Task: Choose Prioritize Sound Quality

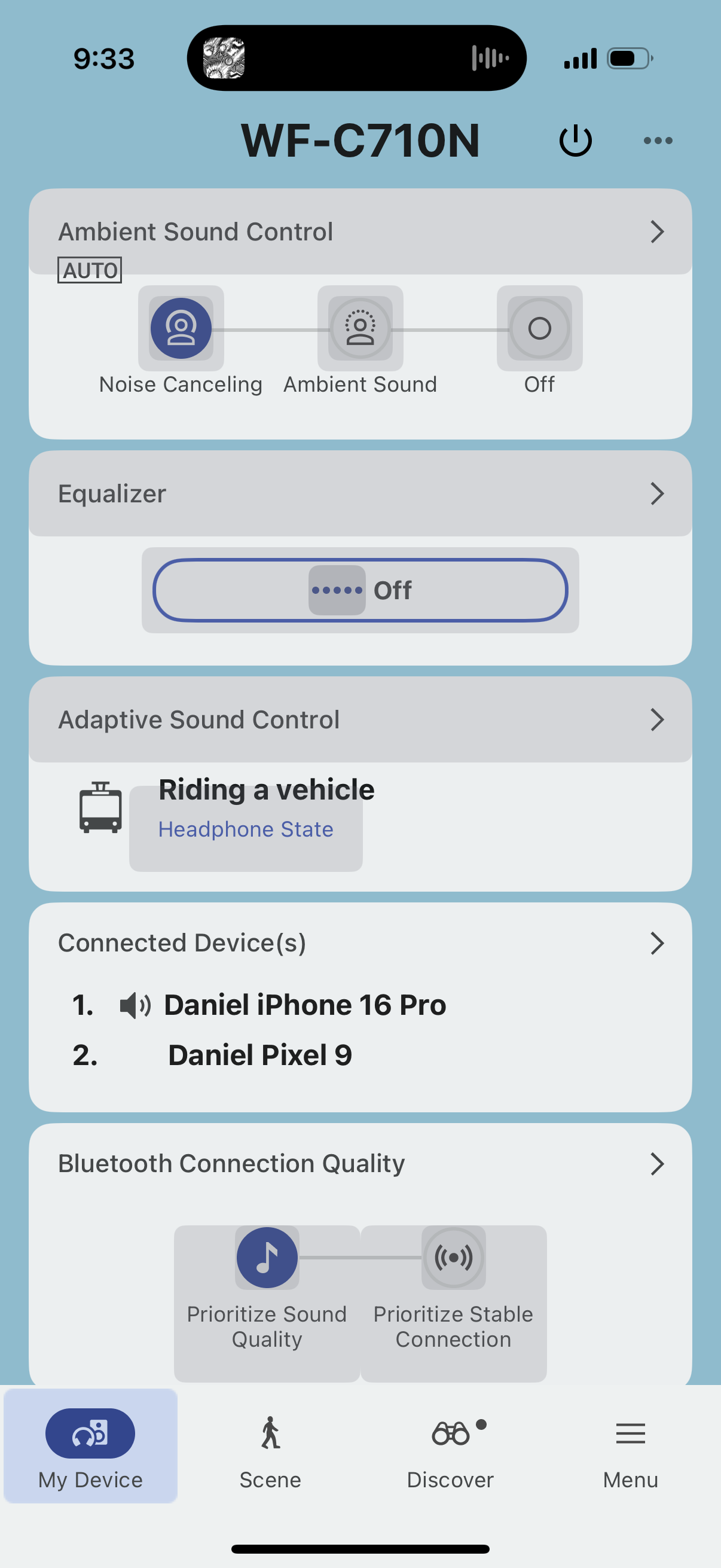Action: click(x=267, y=1303)
